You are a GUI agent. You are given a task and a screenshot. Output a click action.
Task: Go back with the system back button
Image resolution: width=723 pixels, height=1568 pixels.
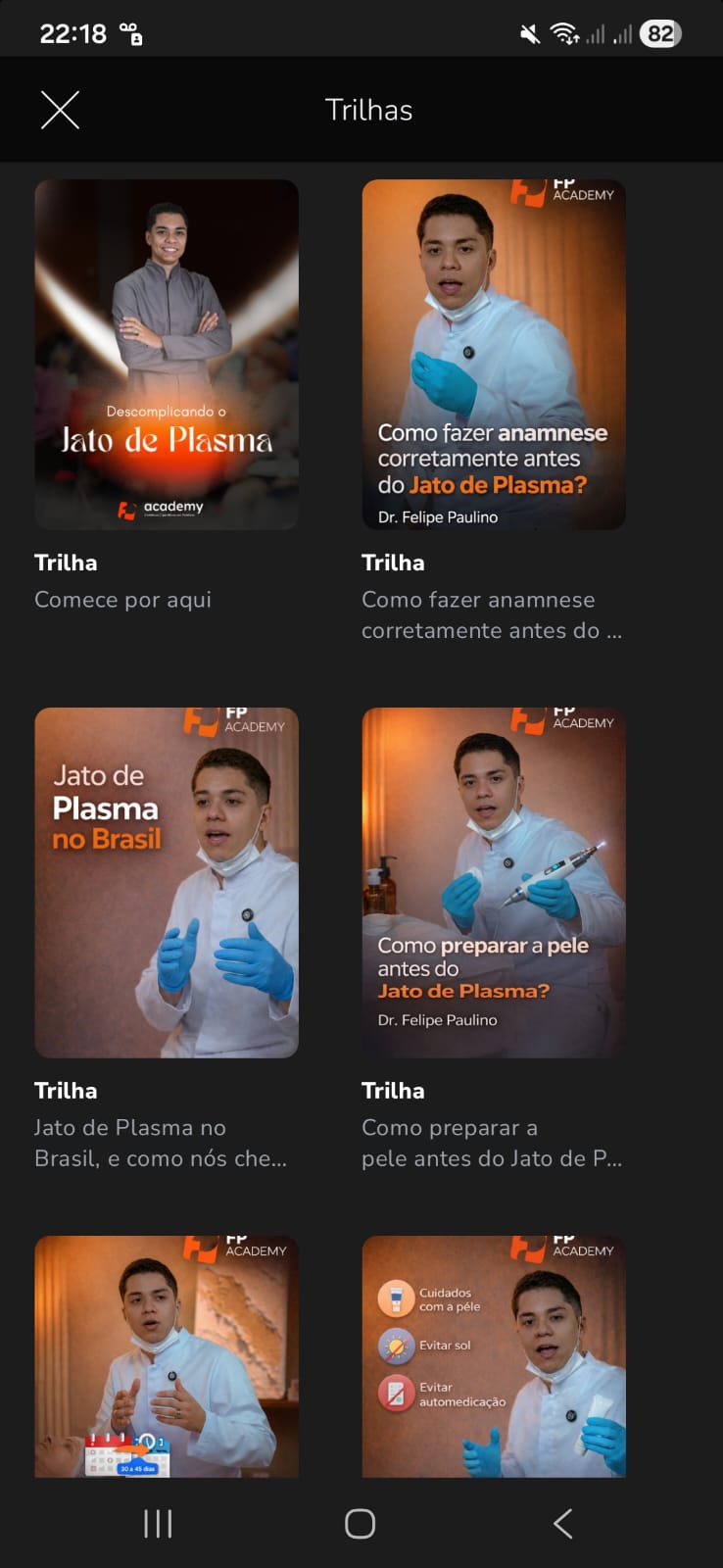click(x=562, y=1523)
